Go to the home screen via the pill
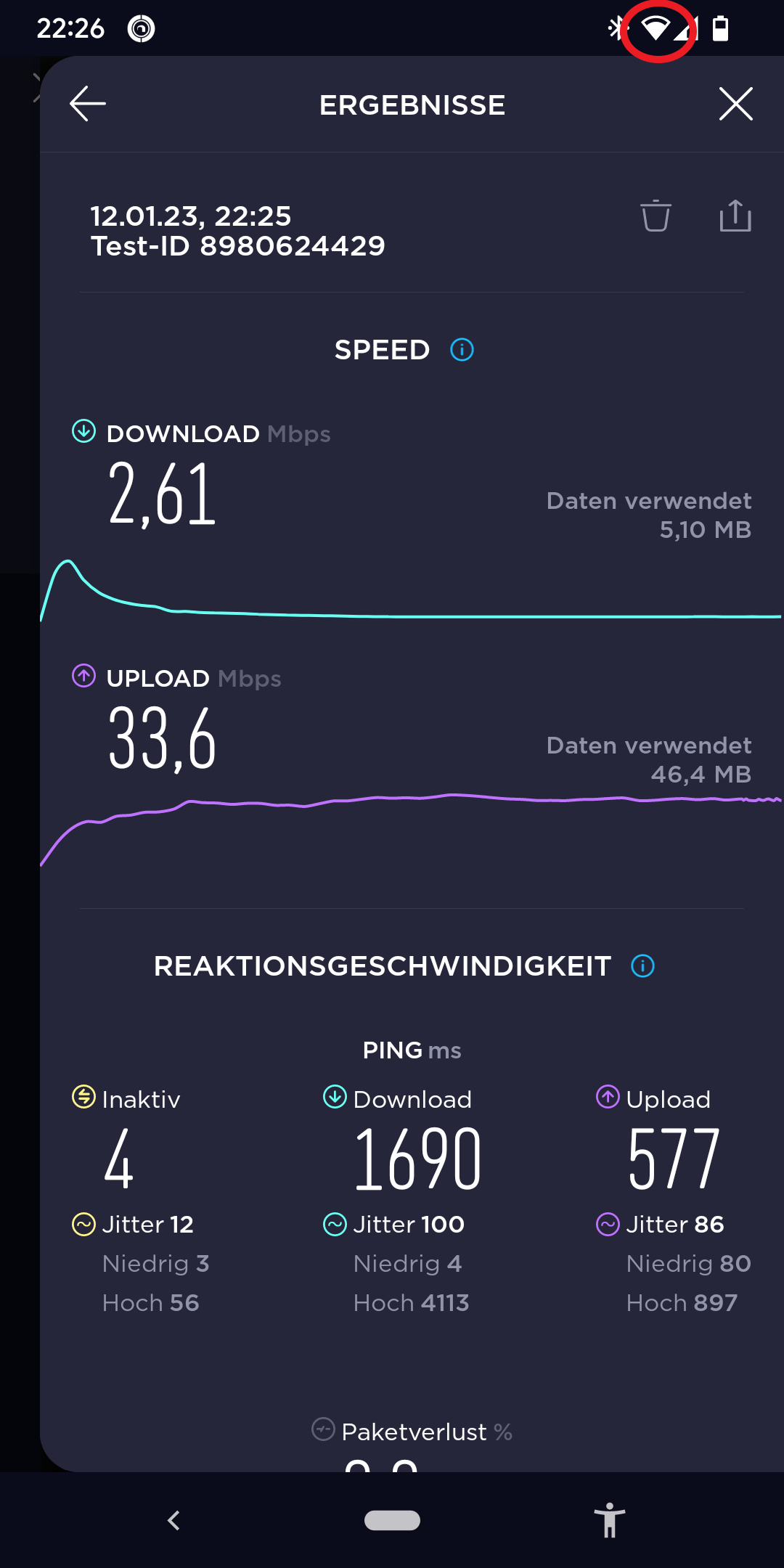The height and width of the screenshot is (1568, 784). coord(392,1520)
